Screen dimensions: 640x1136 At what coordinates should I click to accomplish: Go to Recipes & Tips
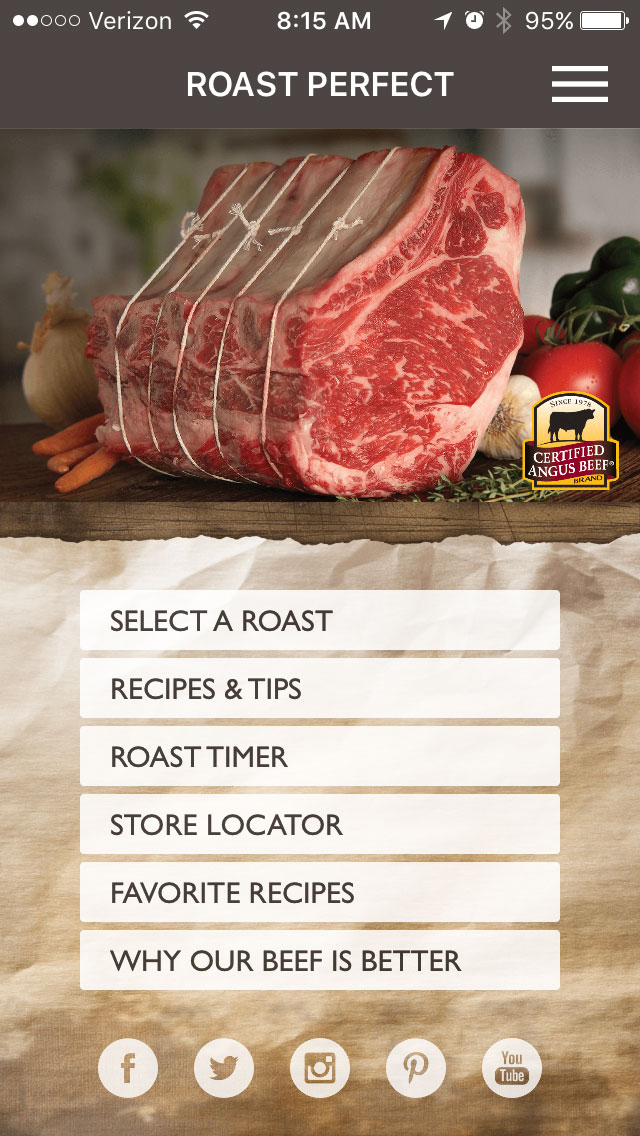320,688
